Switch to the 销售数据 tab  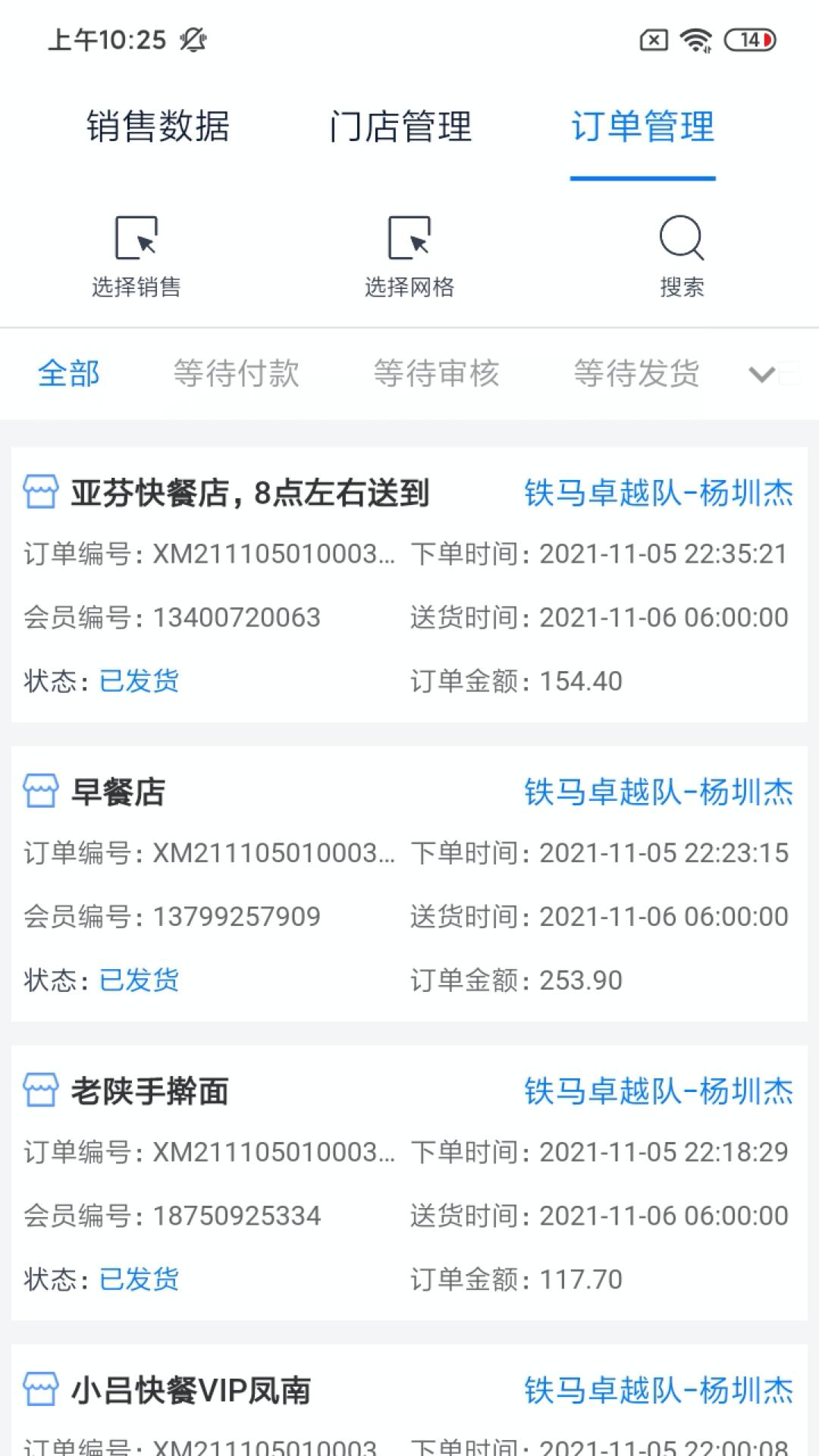coord(161,129)
